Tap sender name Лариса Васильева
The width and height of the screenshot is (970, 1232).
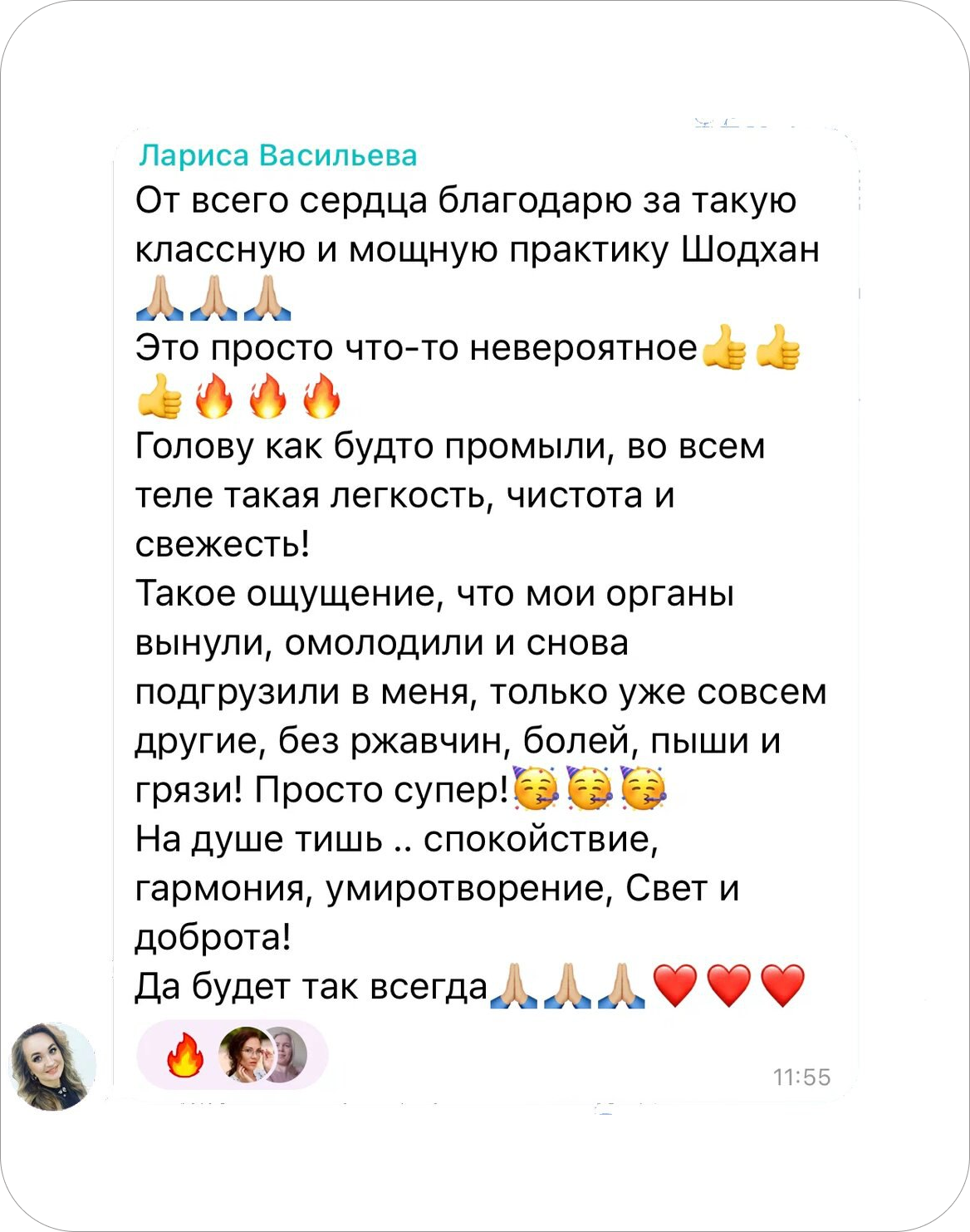(277, 155)
